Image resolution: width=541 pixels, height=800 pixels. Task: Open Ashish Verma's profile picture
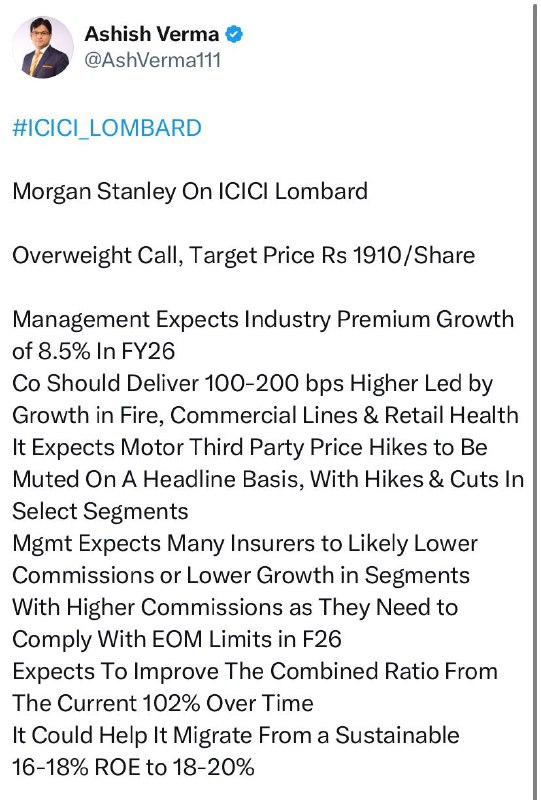pyautogui.click(x=43, y=47)
